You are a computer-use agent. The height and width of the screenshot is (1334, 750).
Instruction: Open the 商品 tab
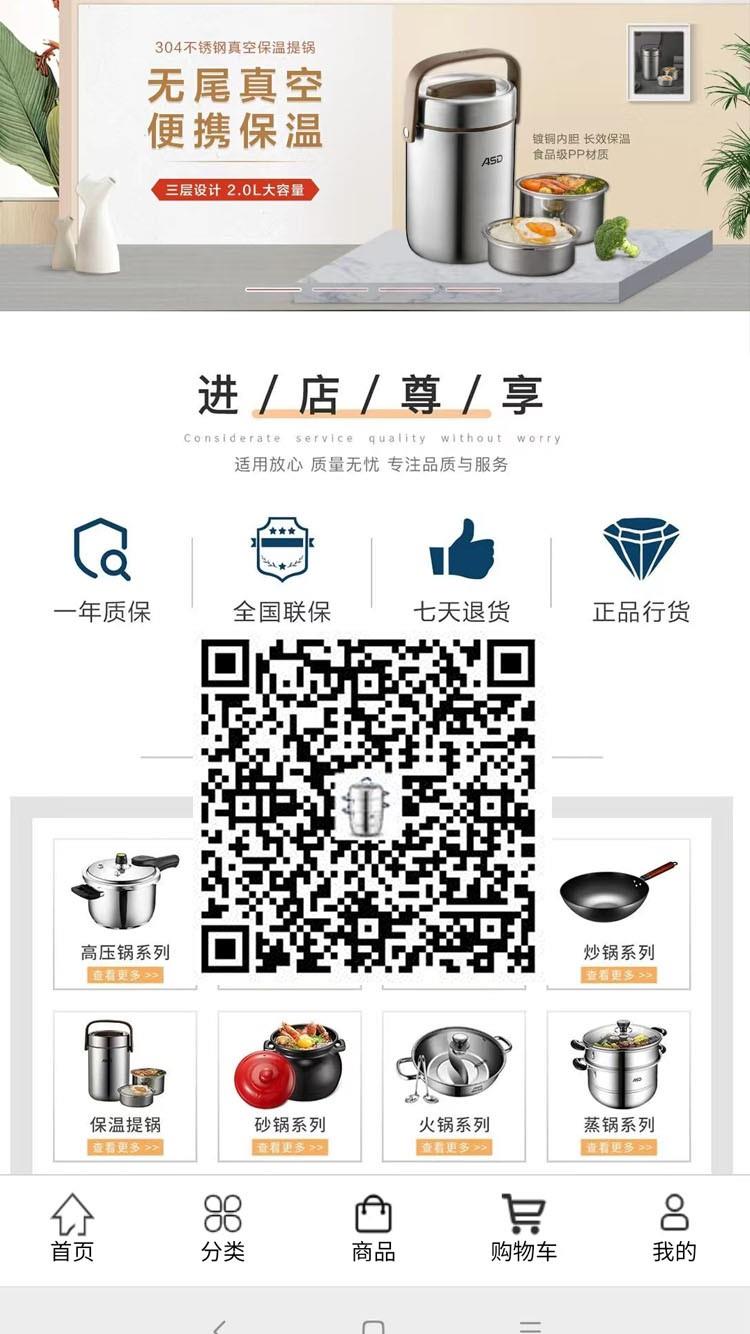coord(373,1228)
